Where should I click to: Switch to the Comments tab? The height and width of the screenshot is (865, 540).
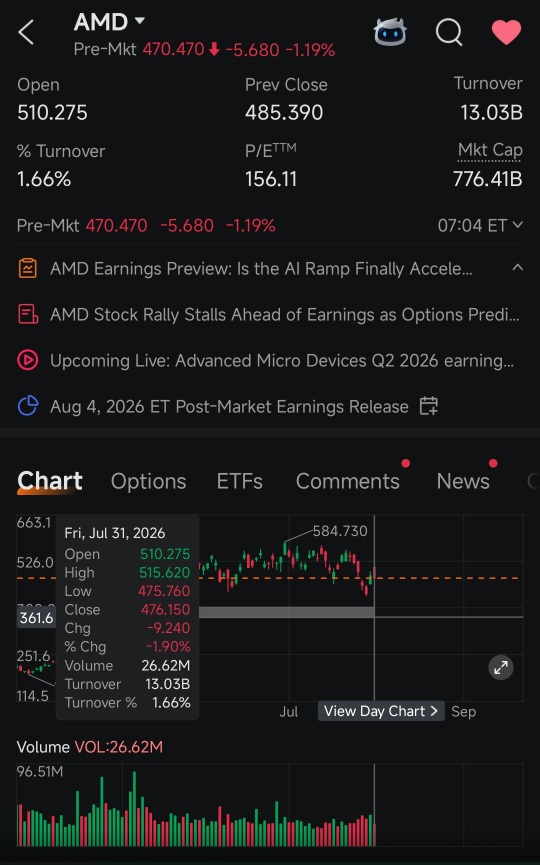tap(347, 481)
